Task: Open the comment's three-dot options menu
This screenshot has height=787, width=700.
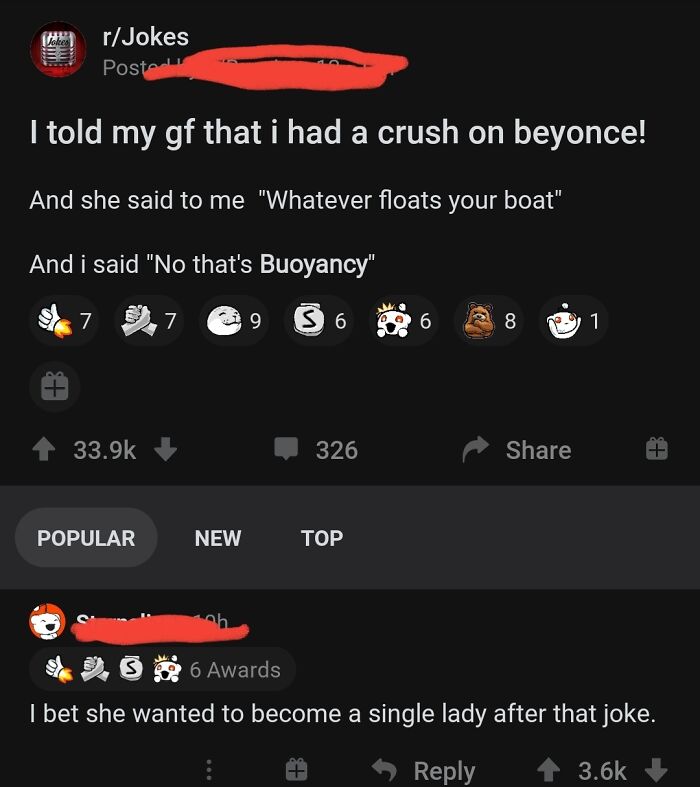Action: [x=208, y=770]
